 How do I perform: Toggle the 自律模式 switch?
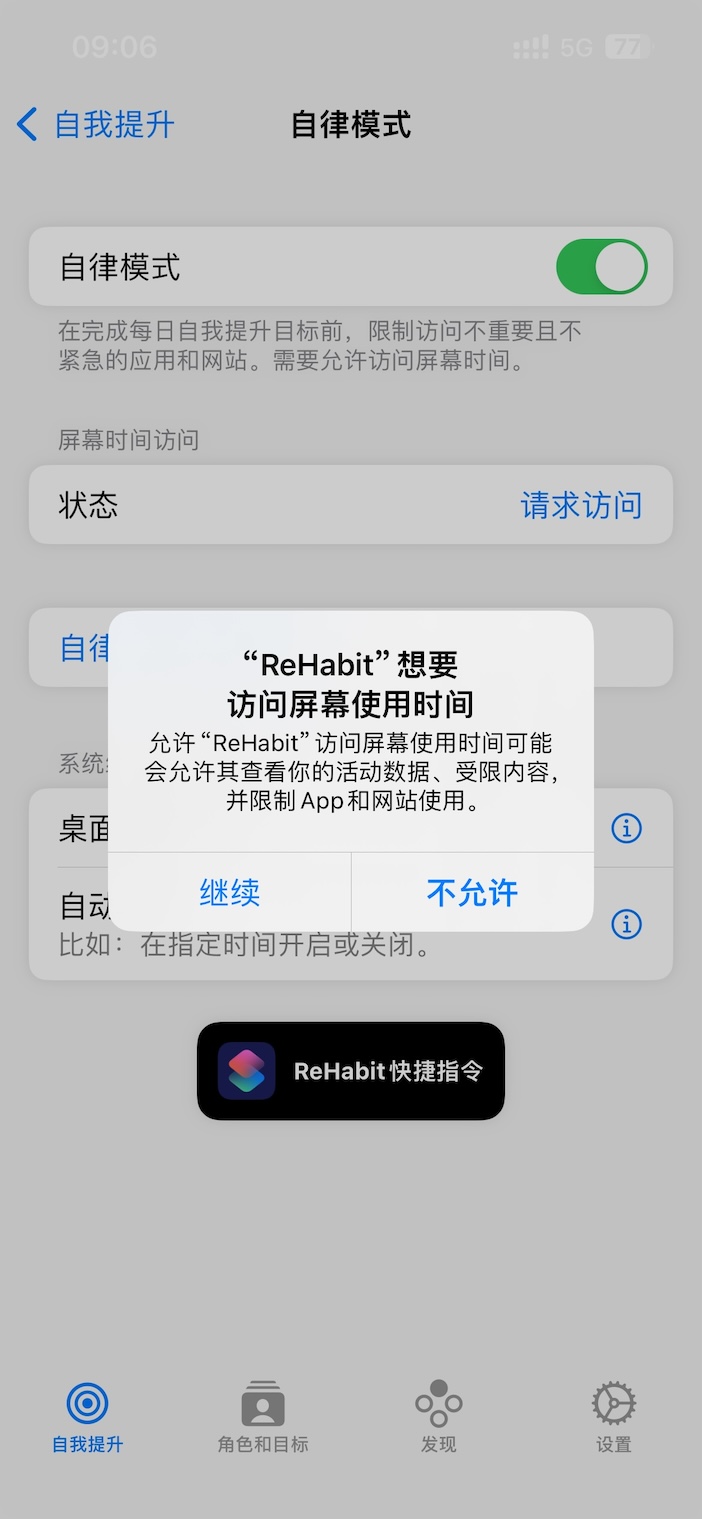point(601,267)
